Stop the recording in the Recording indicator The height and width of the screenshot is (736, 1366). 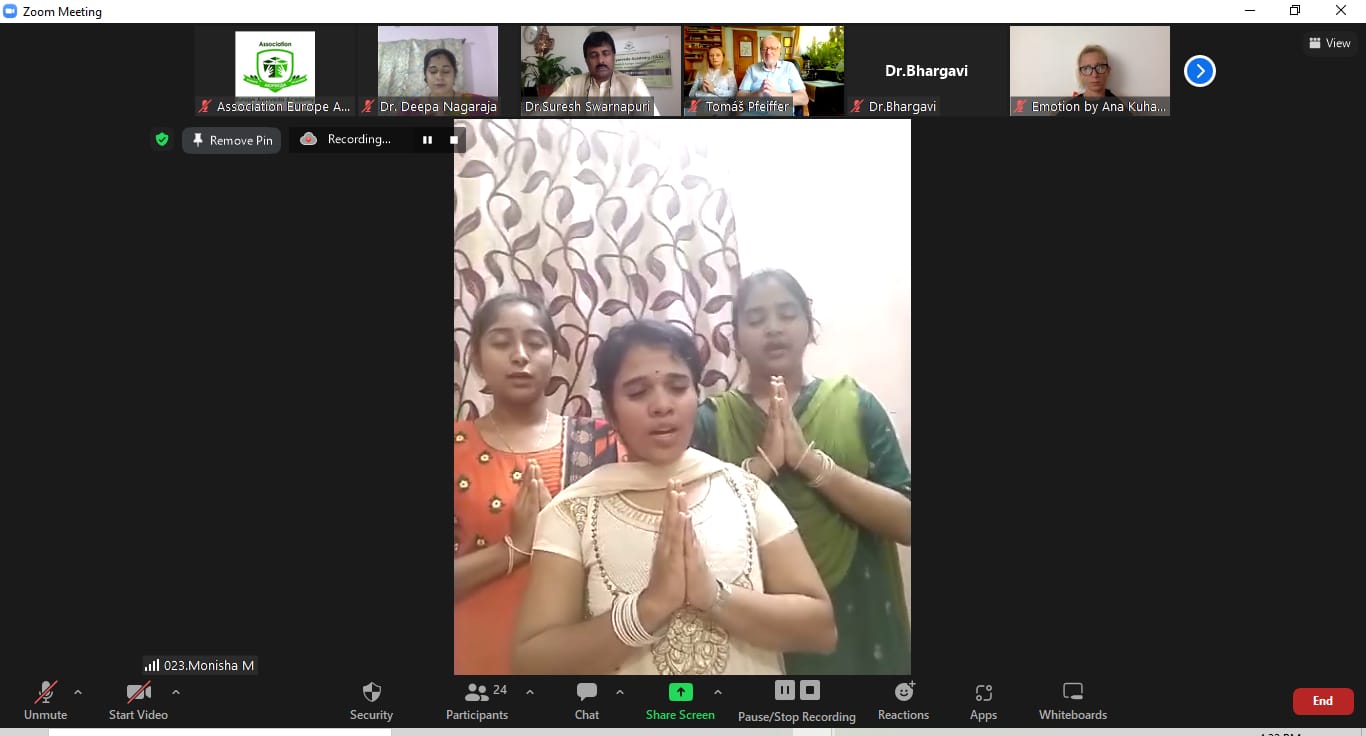pyautogui.click(x=453, y=140)
